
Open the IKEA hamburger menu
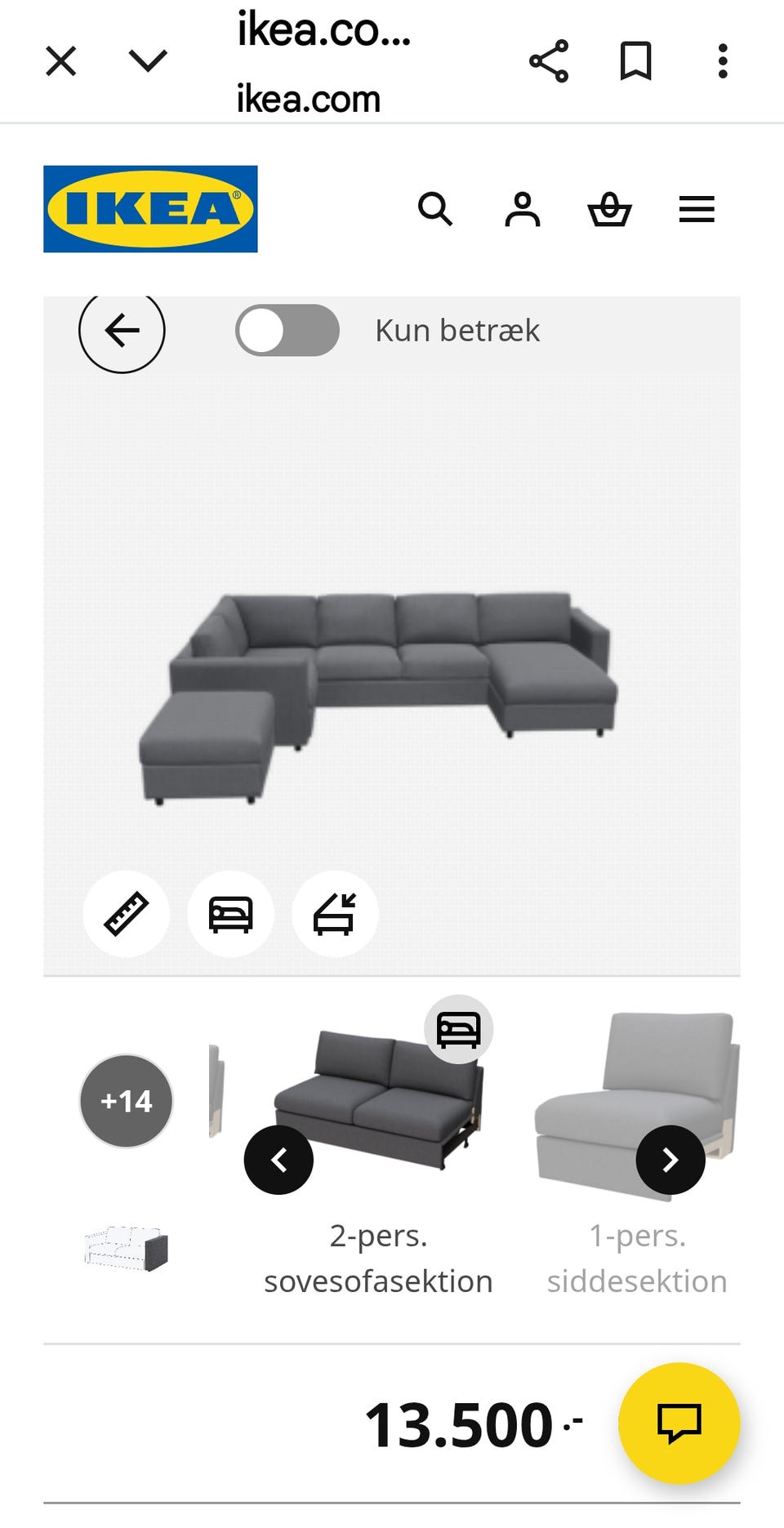(x=697, y=209)
